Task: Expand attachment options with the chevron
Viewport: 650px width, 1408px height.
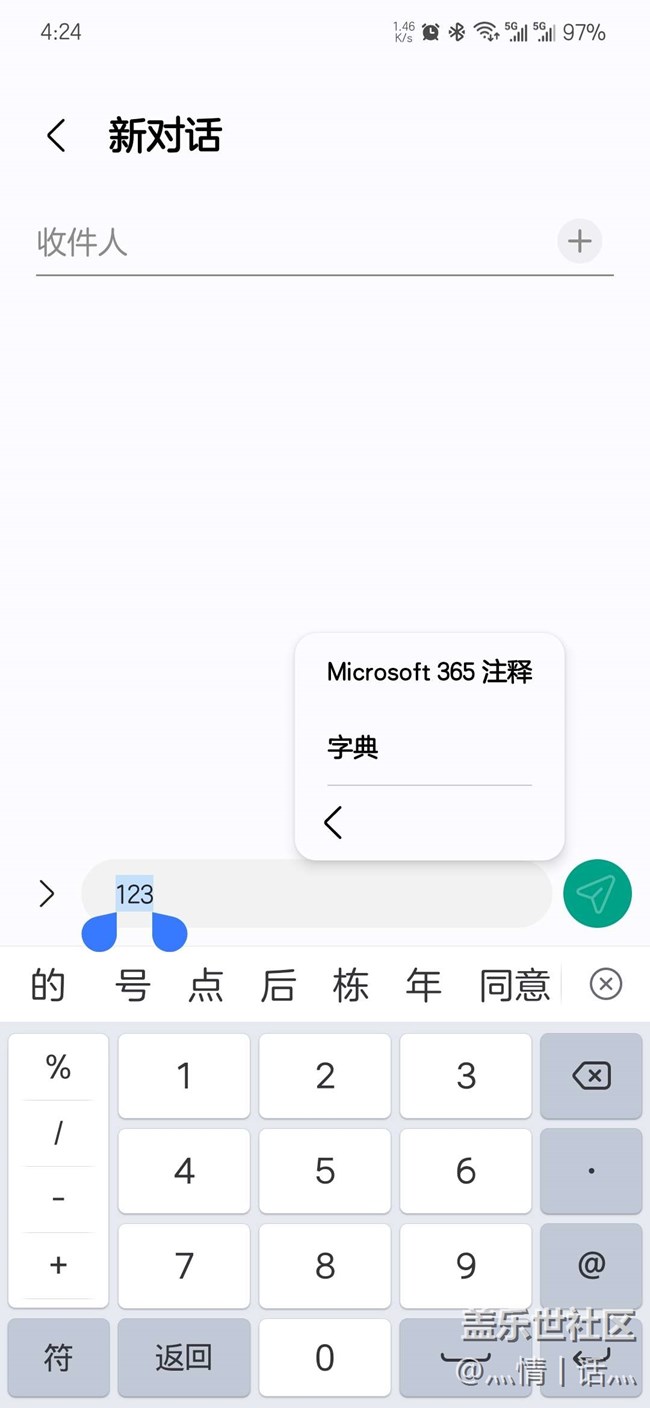Action: click(x=46, y=893)
